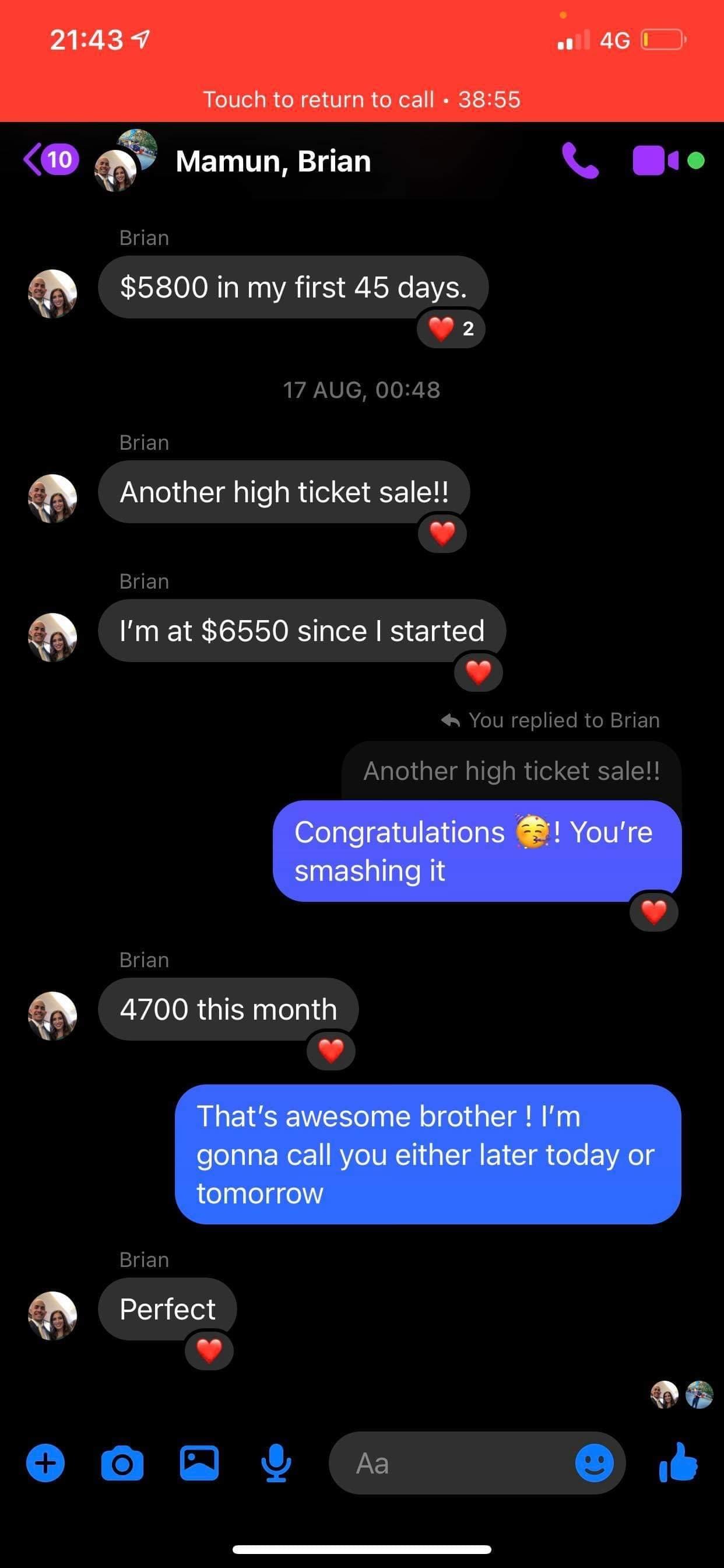Send a thumbs-up like
Viewport: 724px width, 1568px height.
(x=679, y=1462)
